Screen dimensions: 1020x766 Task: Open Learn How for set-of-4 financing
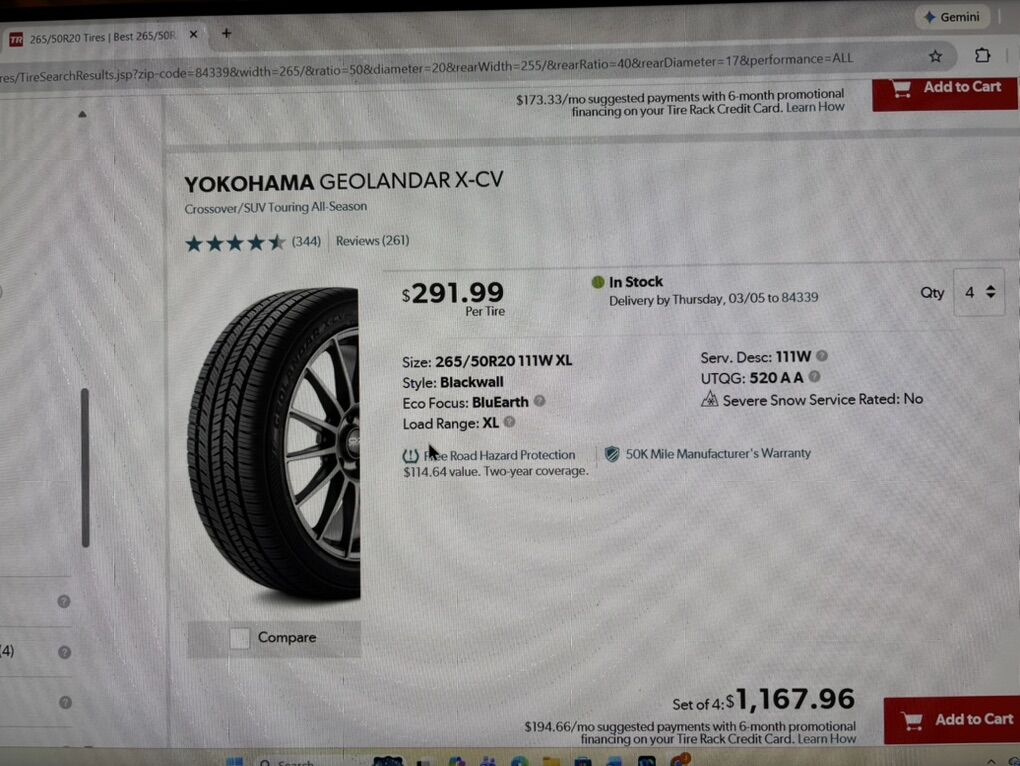826,739
